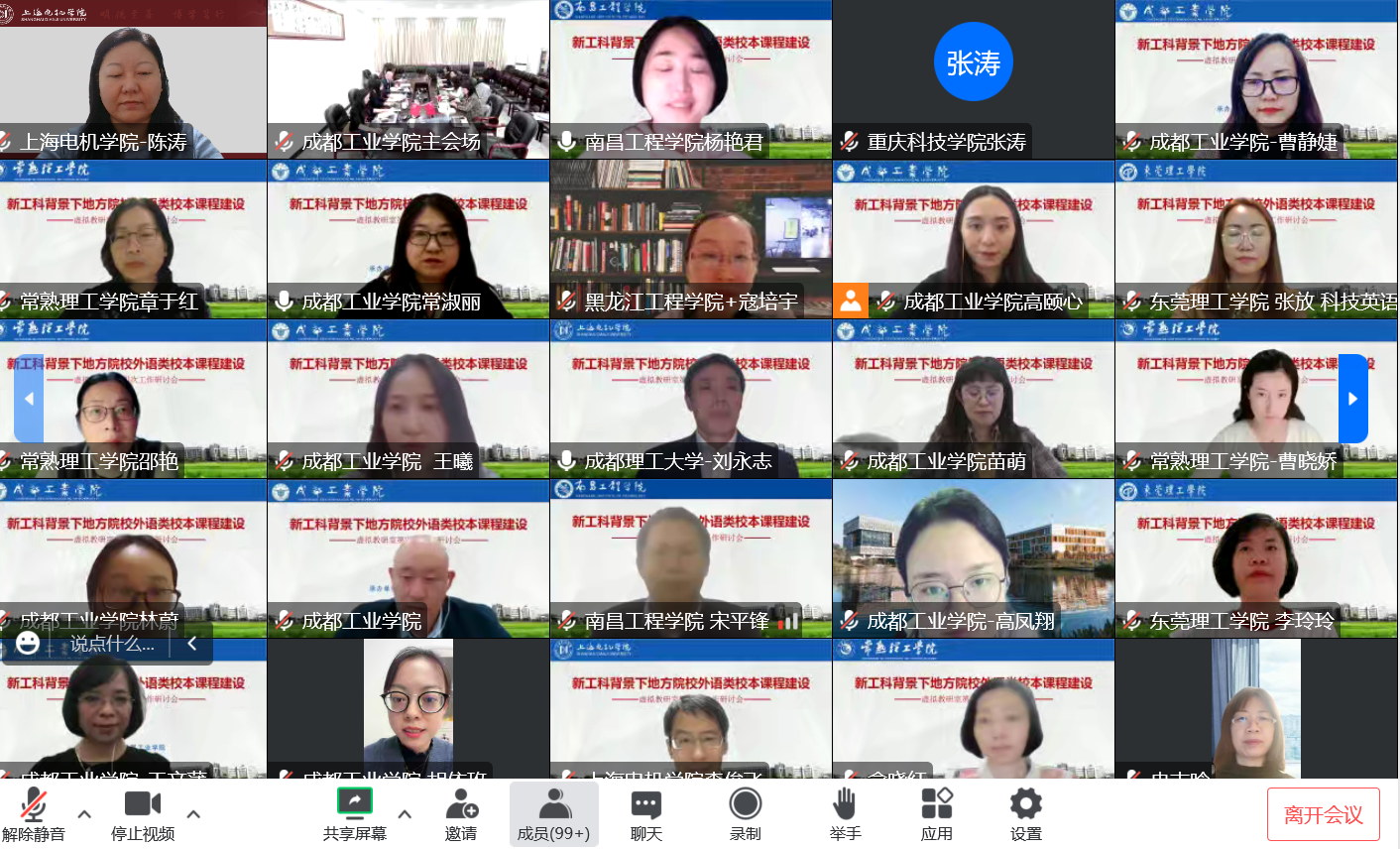The image size is (1400, 849).
Task: Open the 设置 settings
Action: point(1025,814)
